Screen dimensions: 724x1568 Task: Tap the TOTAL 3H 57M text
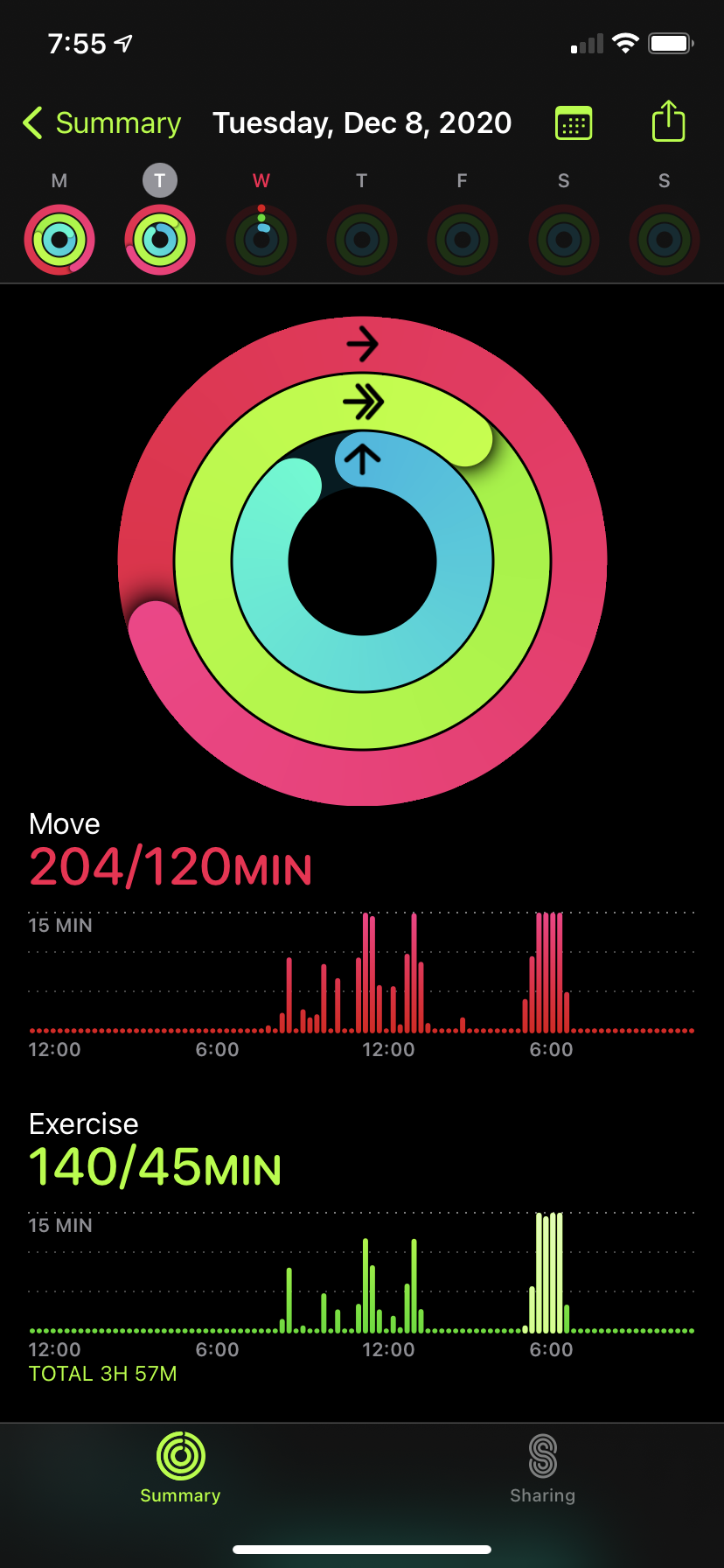point(103,1374)
